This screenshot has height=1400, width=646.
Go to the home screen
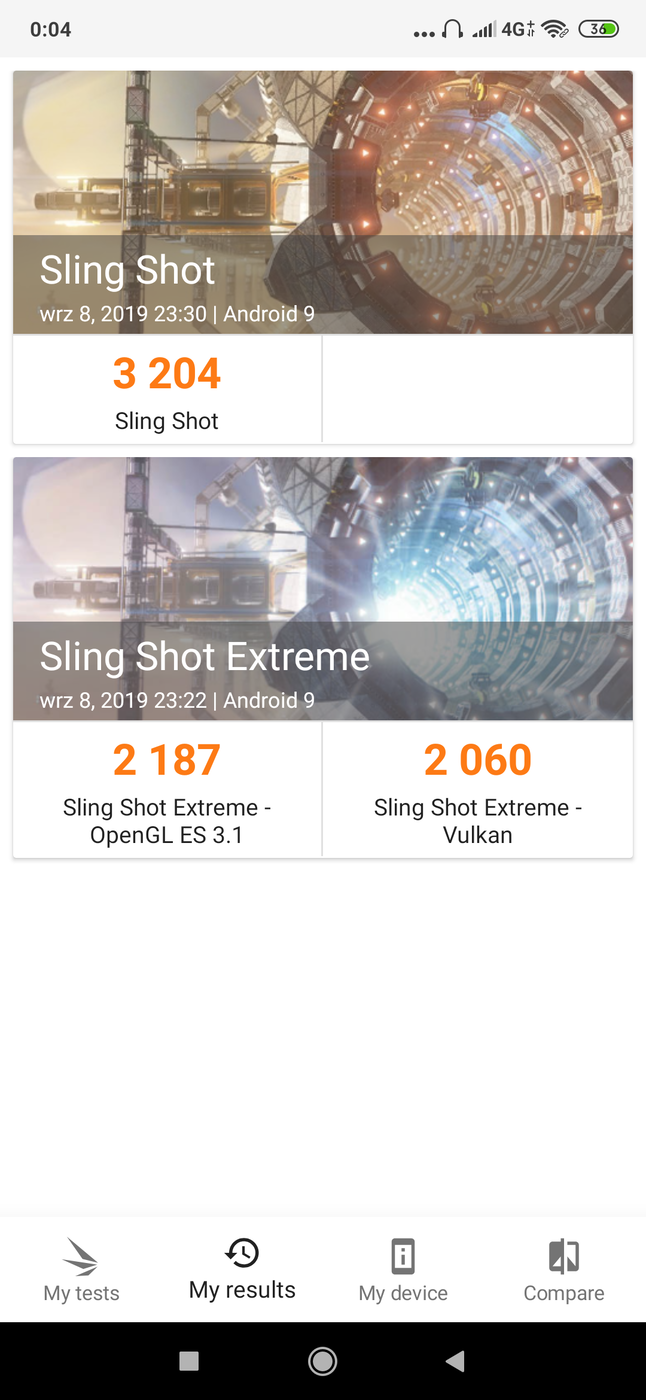(322, 1360)
